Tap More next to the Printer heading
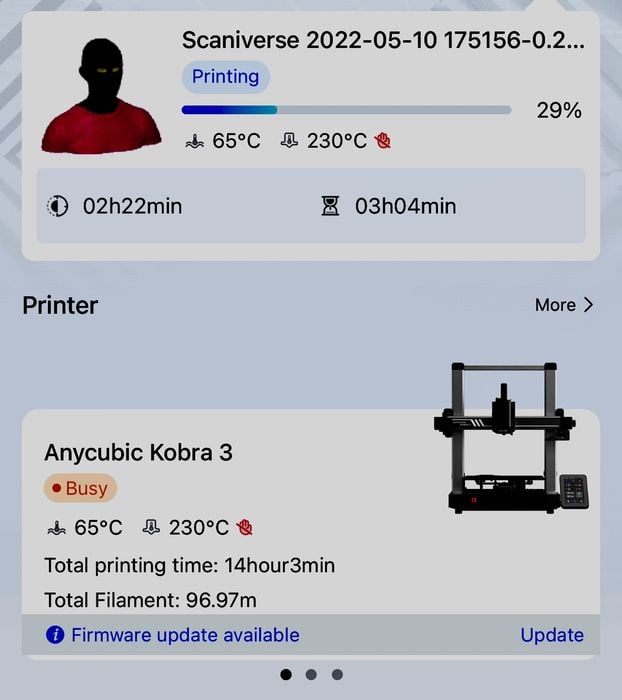 pyautogui.click(x=564, y=305)
